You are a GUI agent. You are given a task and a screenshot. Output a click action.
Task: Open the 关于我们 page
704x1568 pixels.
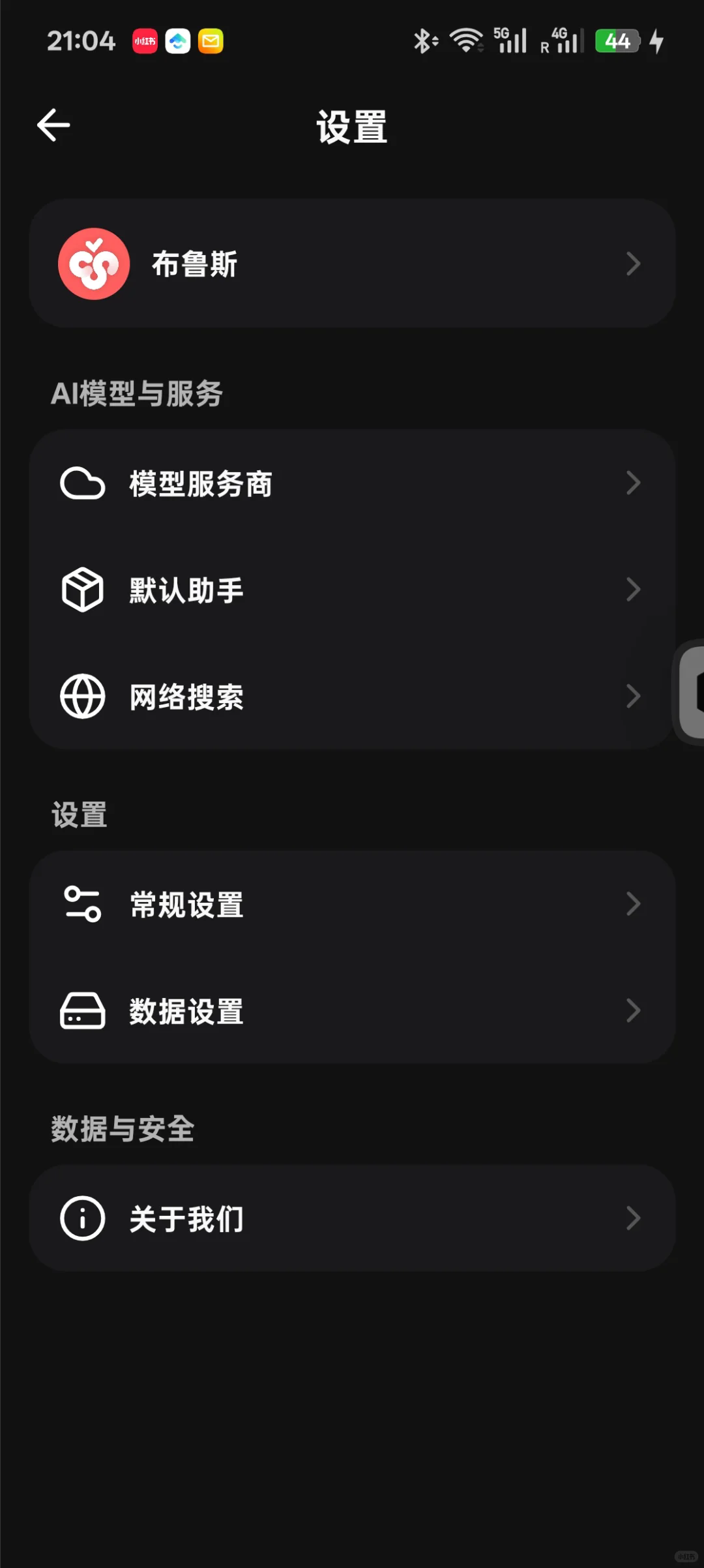[x=352, y=1217]
